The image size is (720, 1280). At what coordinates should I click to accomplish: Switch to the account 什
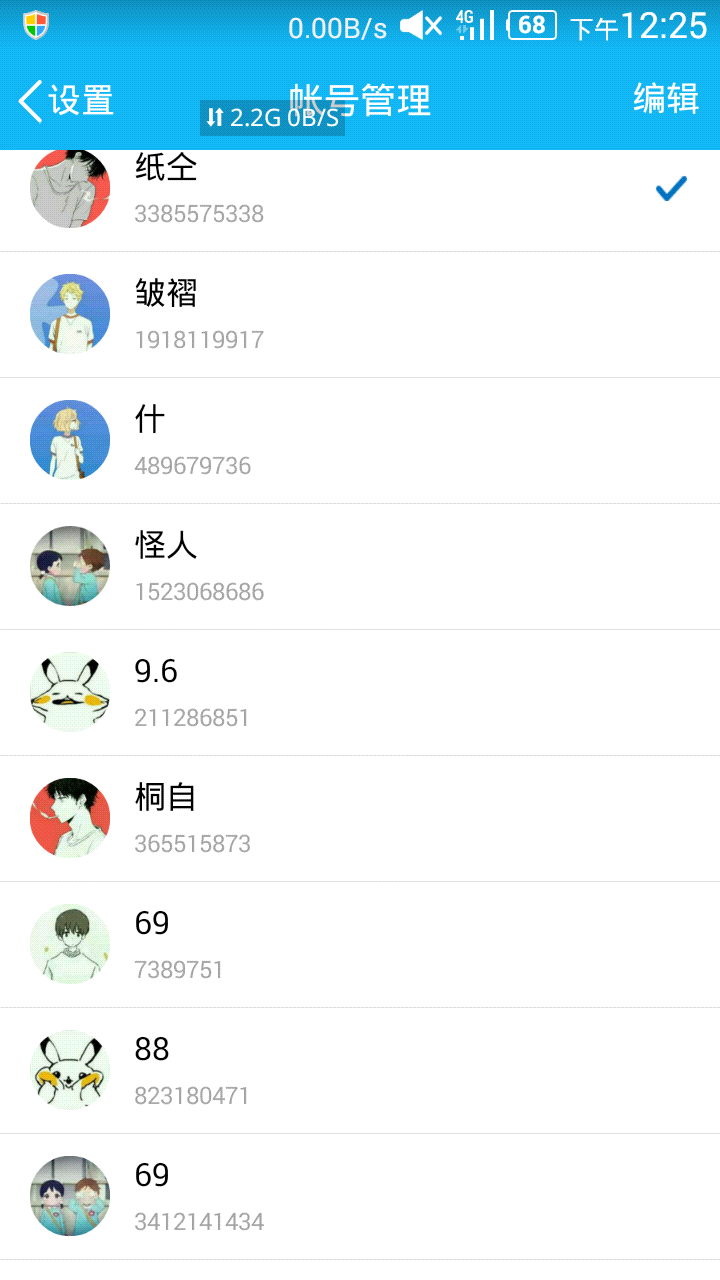coord(360,441)
